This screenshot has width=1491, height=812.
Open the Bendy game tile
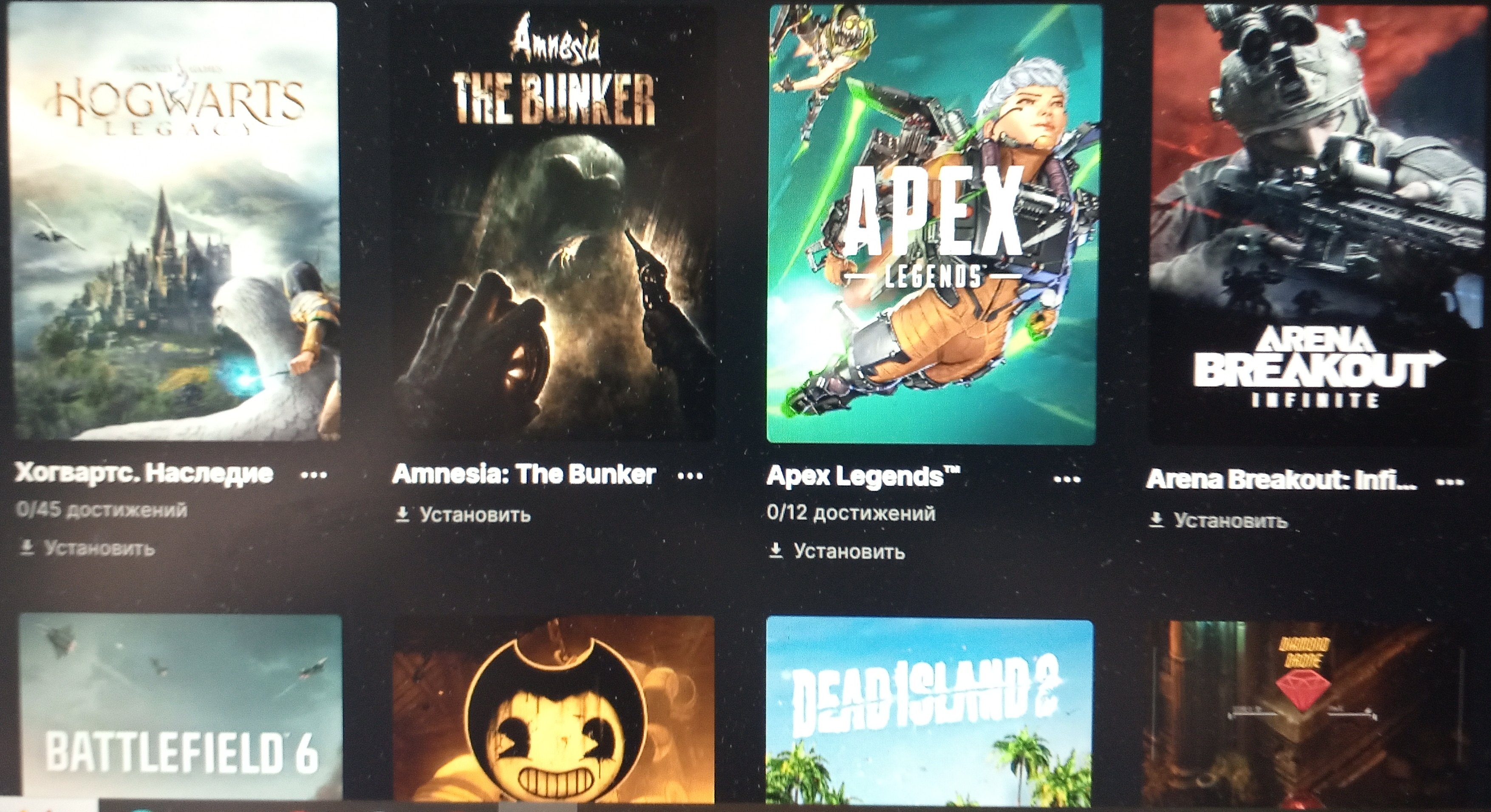(553, 711)
